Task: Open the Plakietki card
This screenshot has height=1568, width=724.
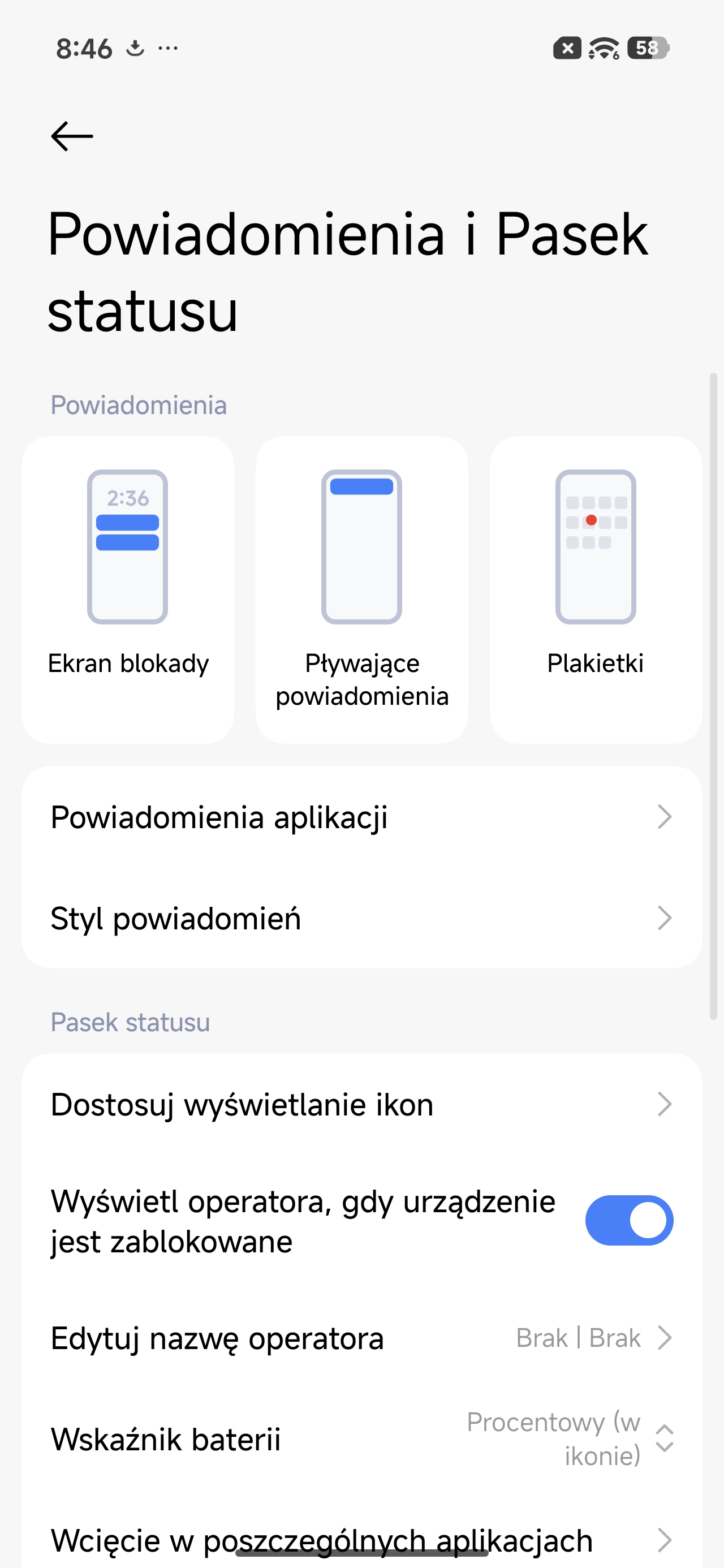Action: click(x=596, y=589)
